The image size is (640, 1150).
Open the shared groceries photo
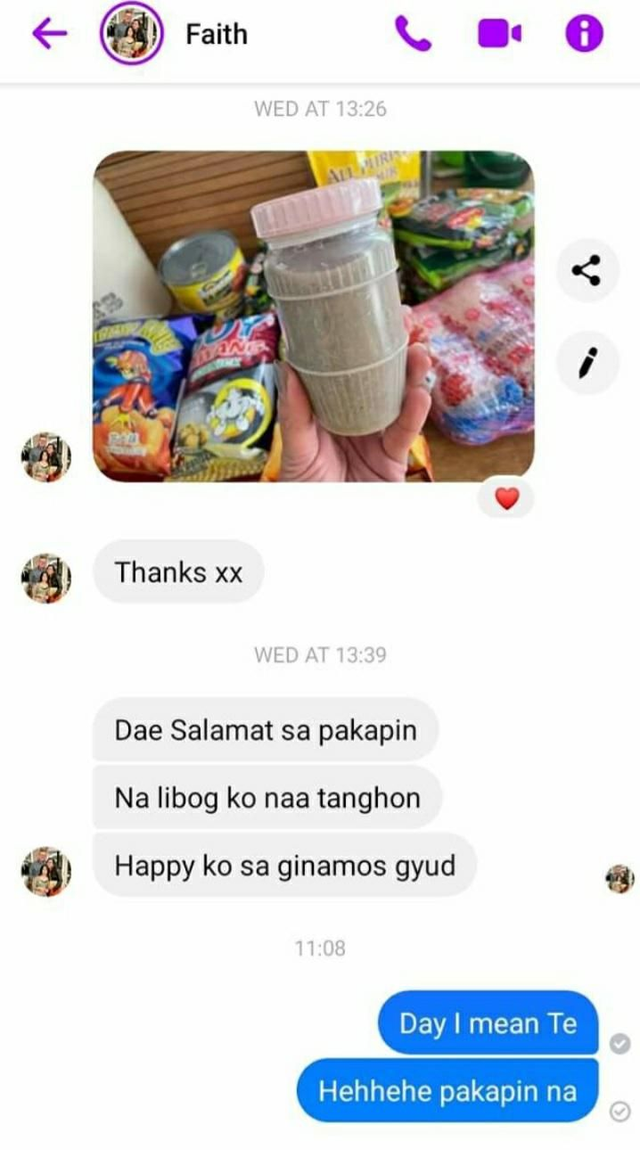tap(313, 316)
